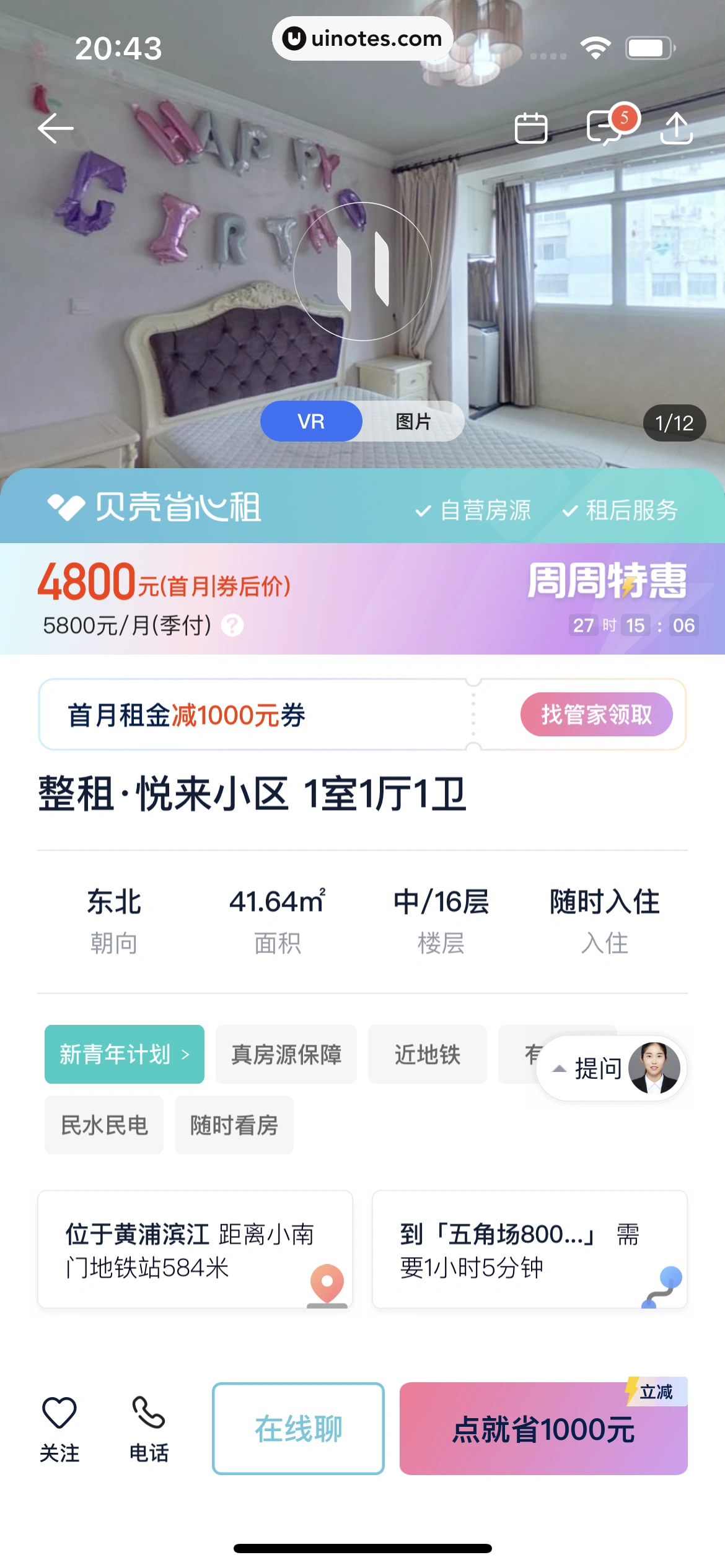Viewport: 725px width, 1568px height.
Task: Open the calendar booking icon
Action: (531, 128)
